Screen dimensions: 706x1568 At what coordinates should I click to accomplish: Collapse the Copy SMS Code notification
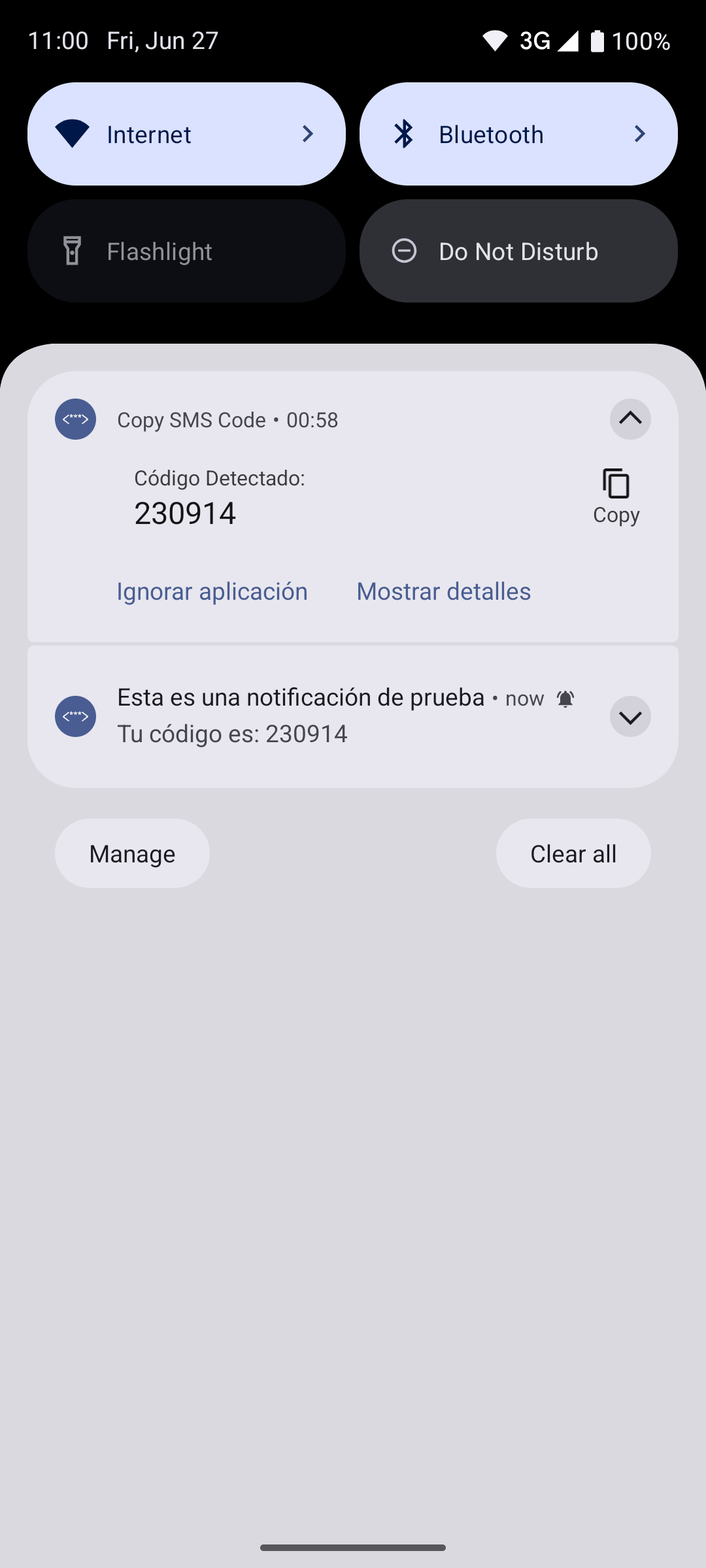[x=630, y=419]
